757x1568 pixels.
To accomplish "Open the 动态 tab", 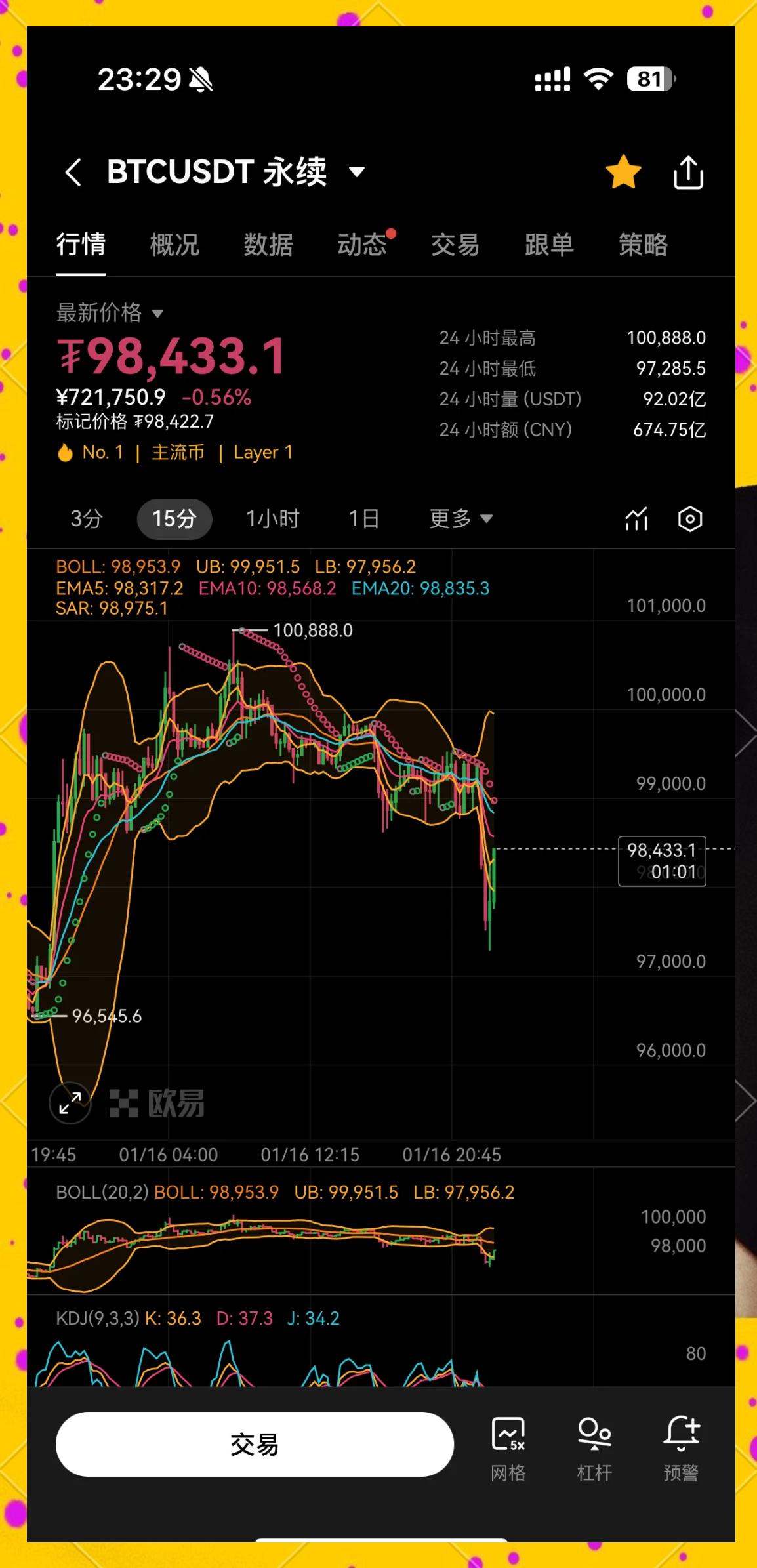I will click(x=362, y=245).
